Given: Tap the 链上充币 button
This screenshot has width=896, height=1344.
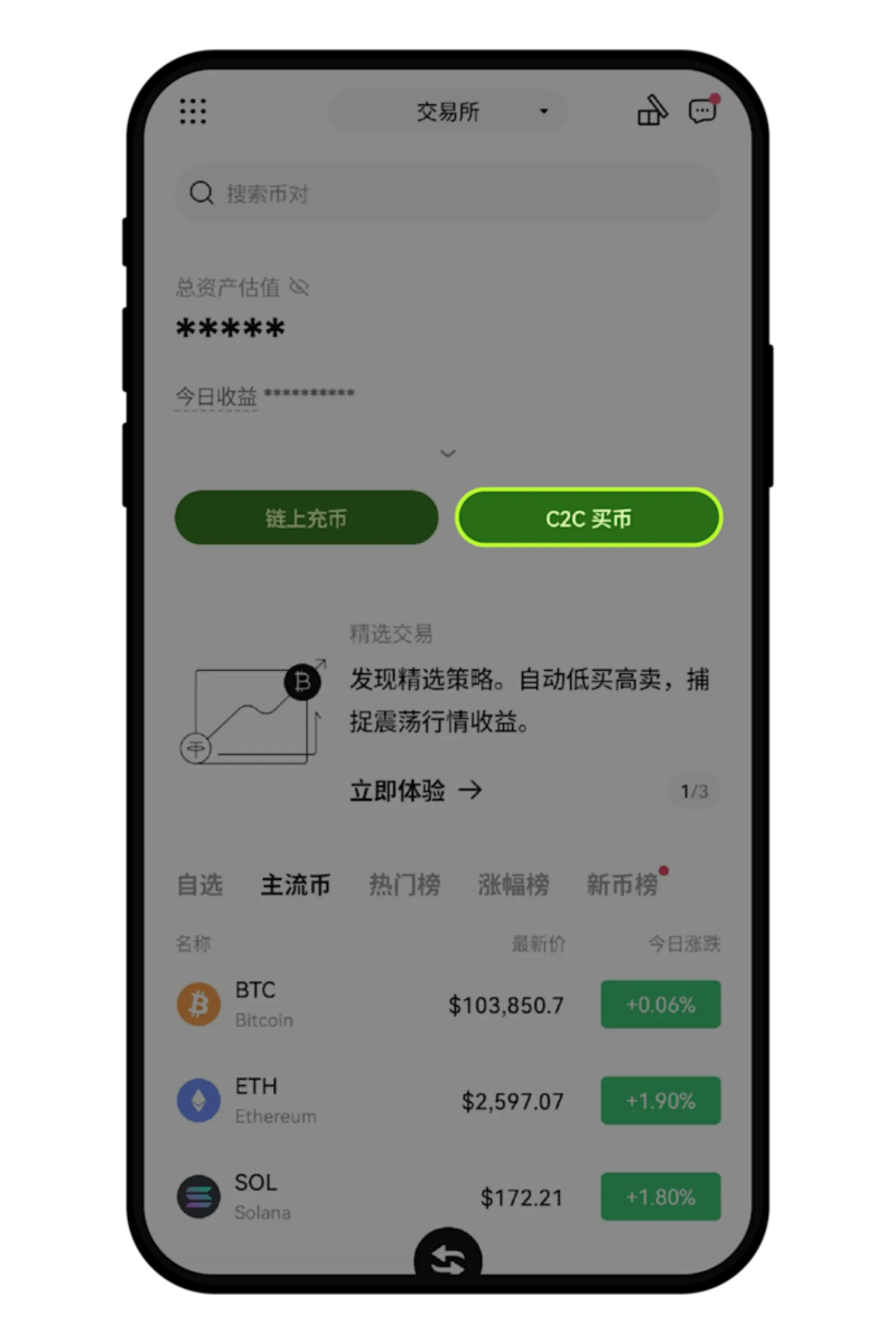Looking at the screenshot, I should click(306, 518).
